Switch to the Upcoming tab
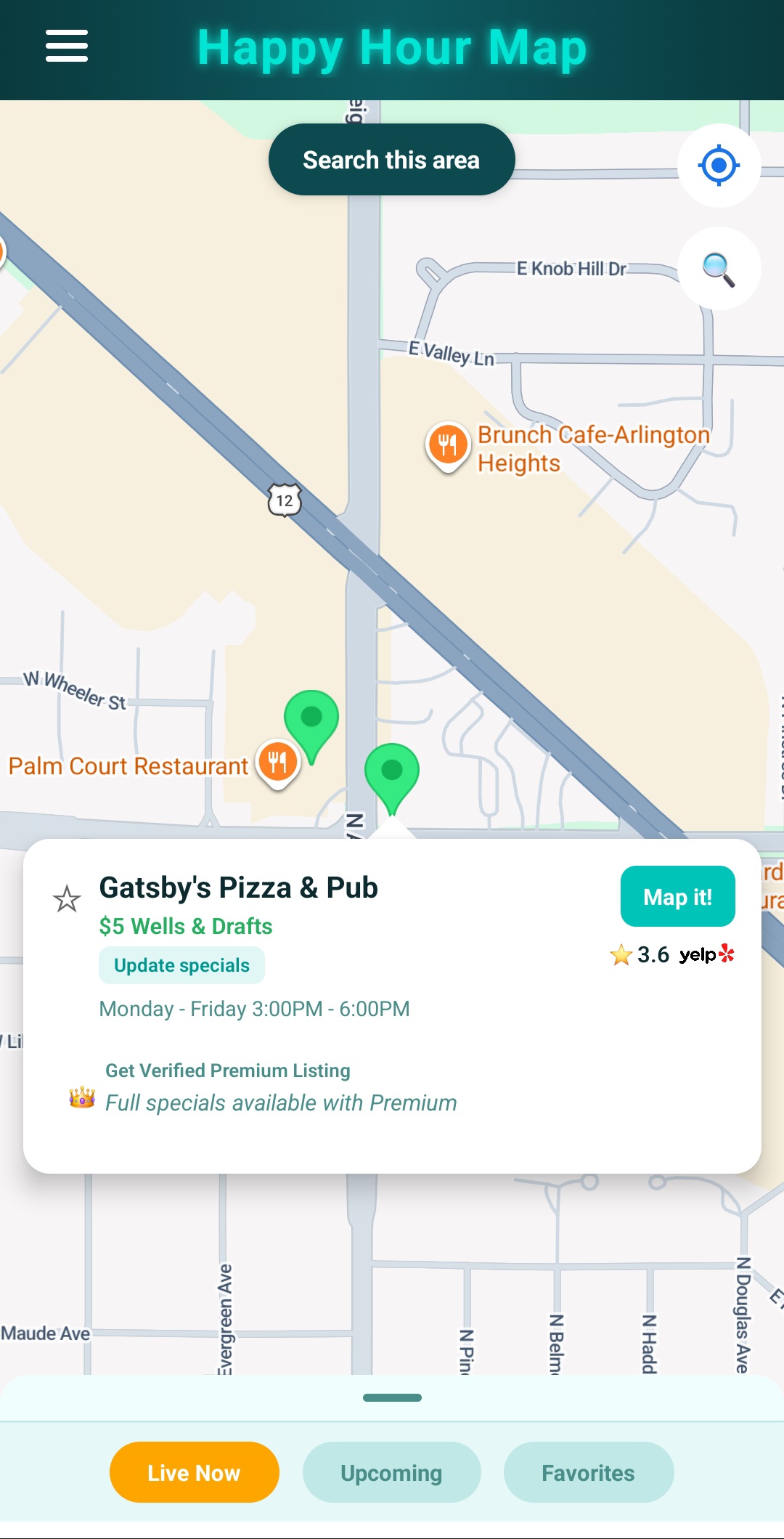 point(391,1472)
